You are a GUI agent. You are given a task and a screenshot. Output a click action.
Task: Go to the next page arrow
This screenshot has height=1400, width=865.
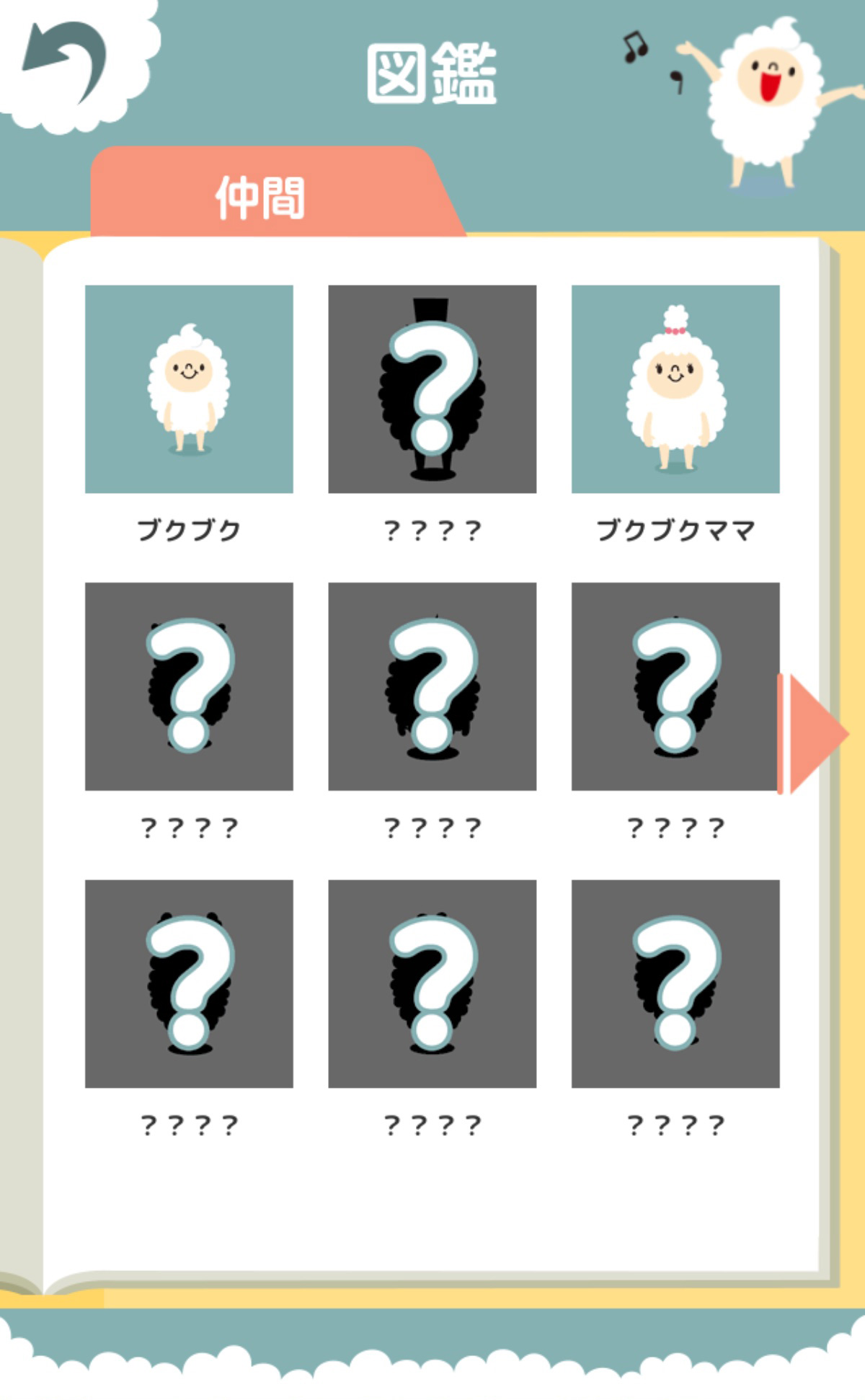pyautogui.click(x=815, y=734)
